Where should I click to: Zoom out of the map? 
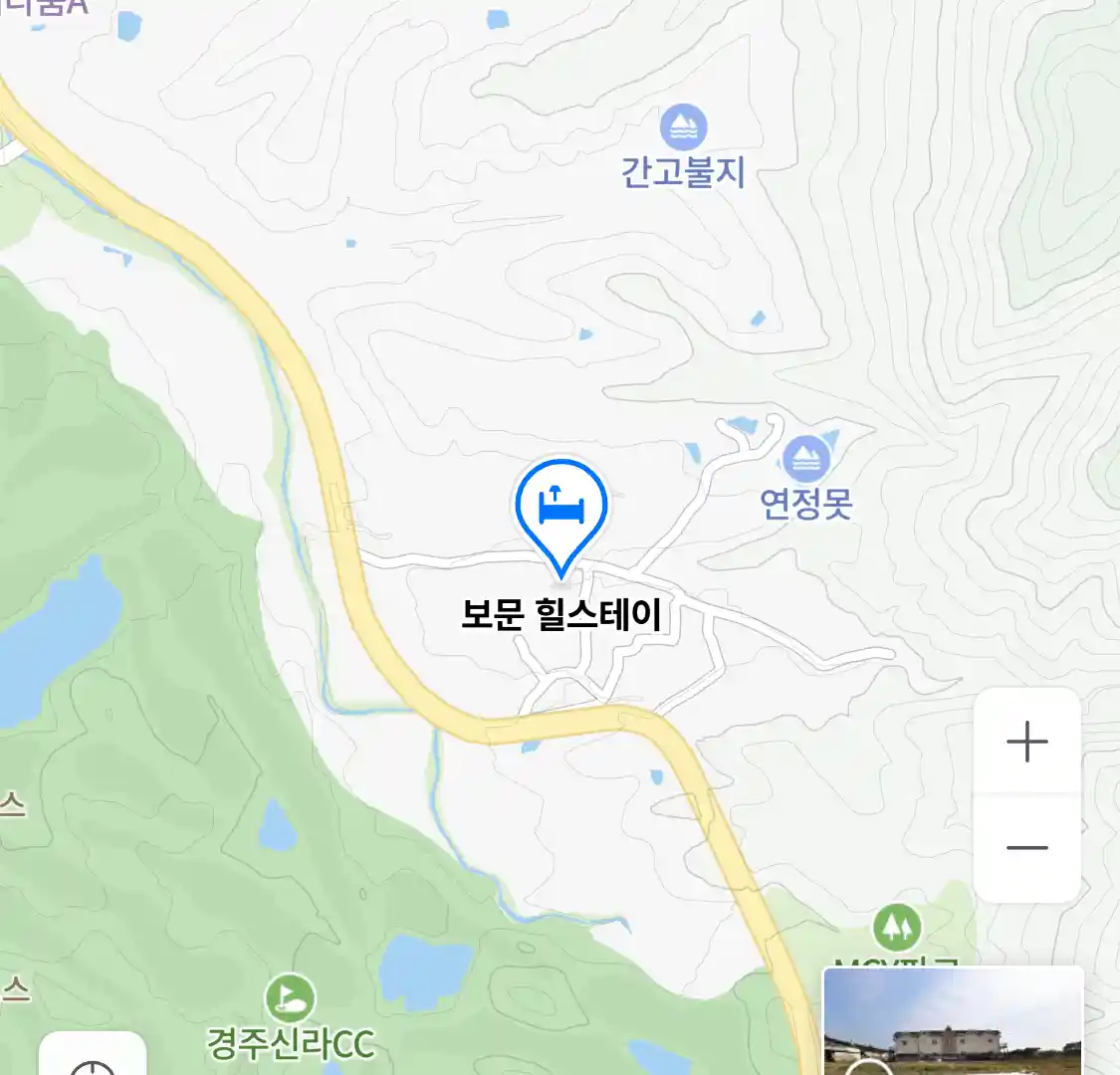(1026, 848)
